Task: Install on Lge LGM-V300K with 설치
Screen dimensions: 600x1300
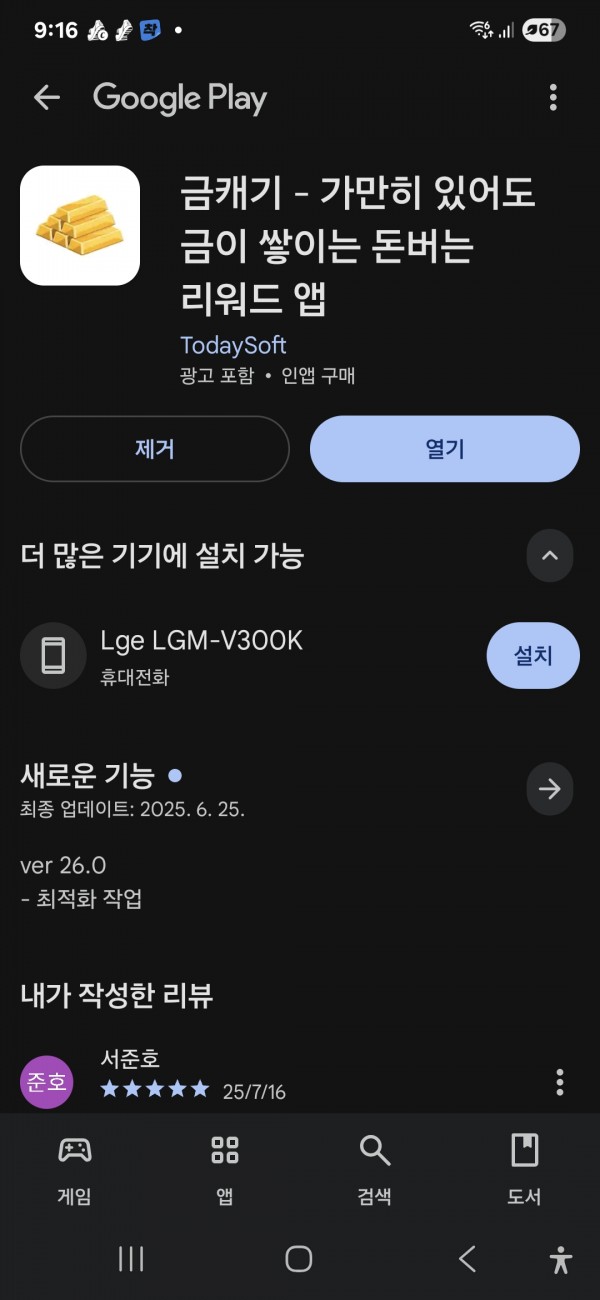Action: tap(533, 656)
